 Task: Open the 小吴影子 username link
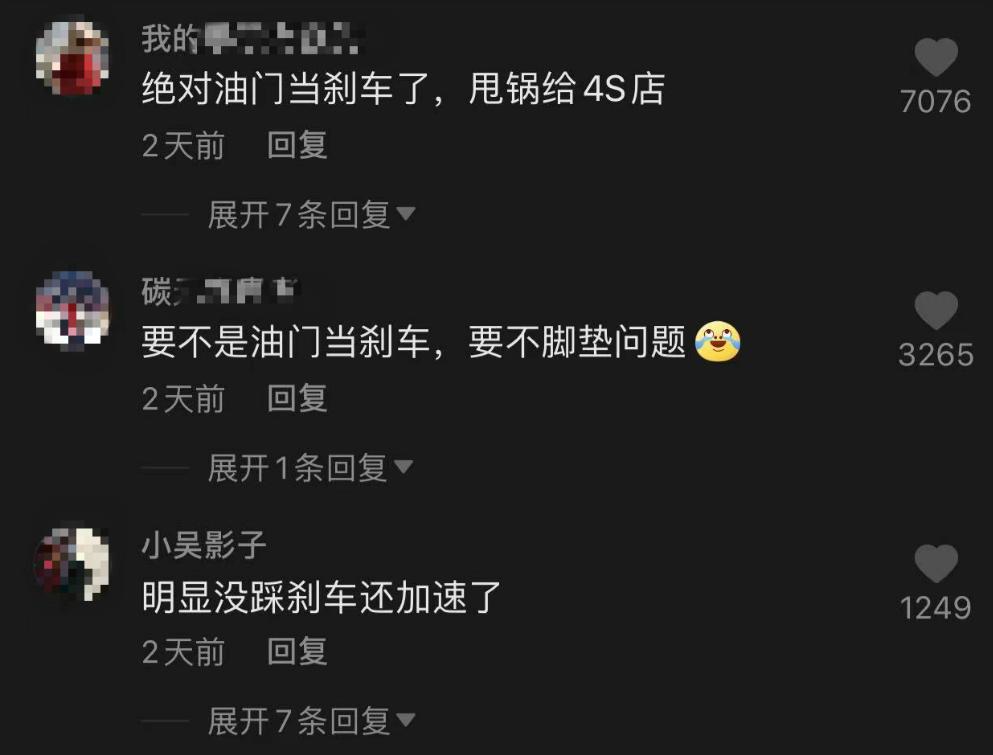coord(204,545)
